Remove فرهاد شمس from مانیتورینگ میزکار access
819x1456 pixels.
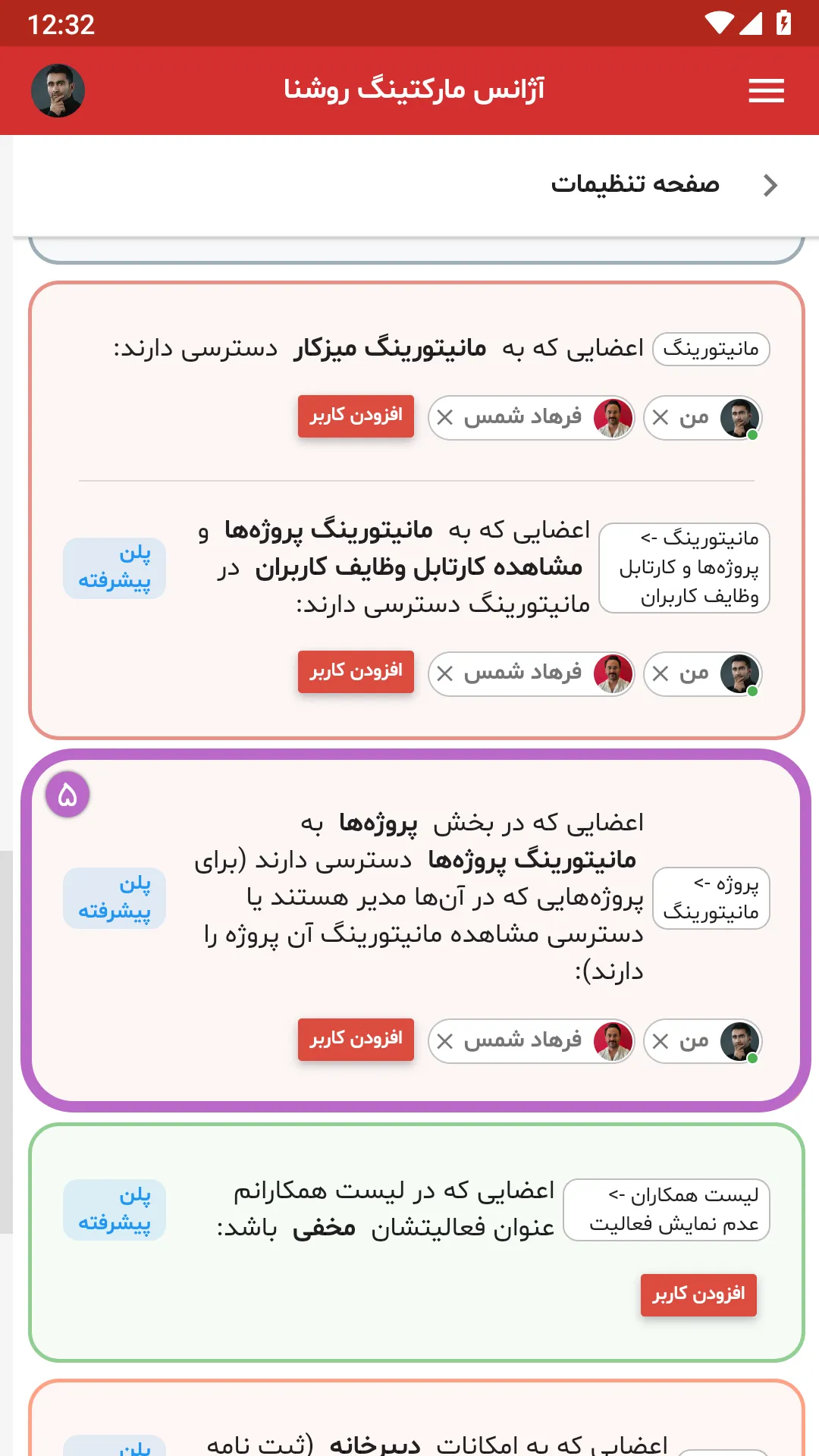click(445, 418)
